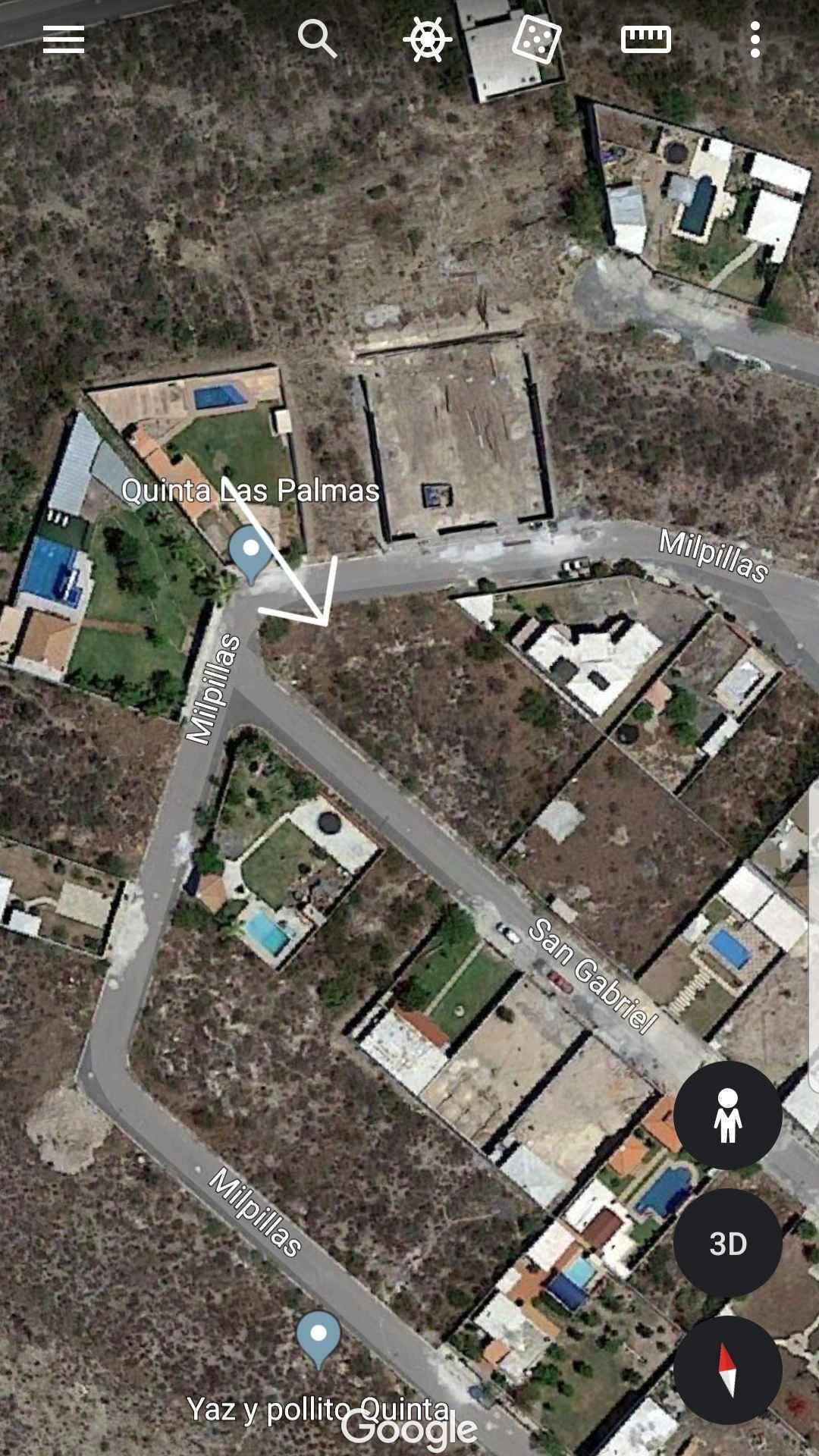Tap the I'm Feeling Lucky dice
Viewport: 819px width, 1456px height.
click(536, 39)
